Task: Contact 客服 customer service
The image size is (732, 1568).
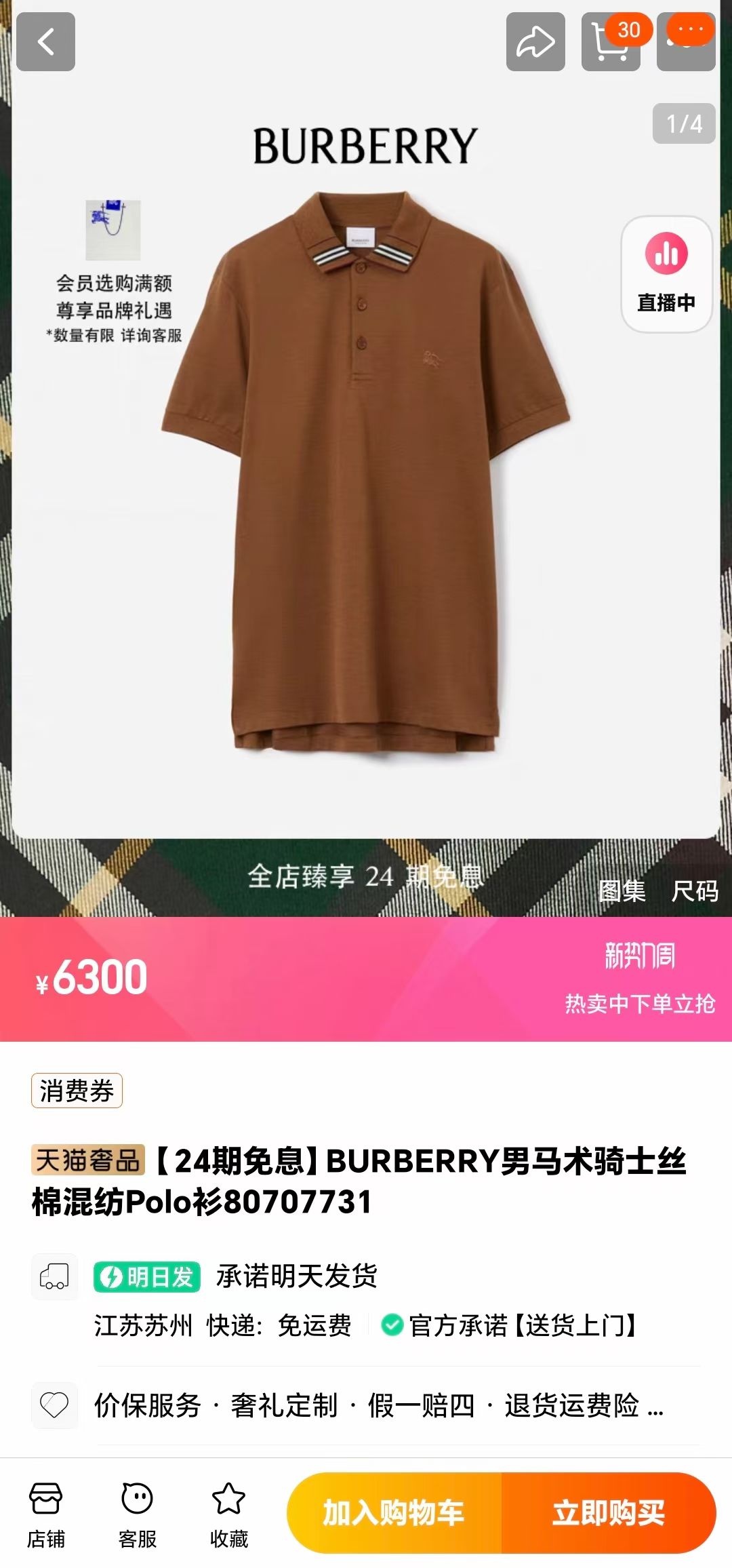Action: click(137, 1514)
